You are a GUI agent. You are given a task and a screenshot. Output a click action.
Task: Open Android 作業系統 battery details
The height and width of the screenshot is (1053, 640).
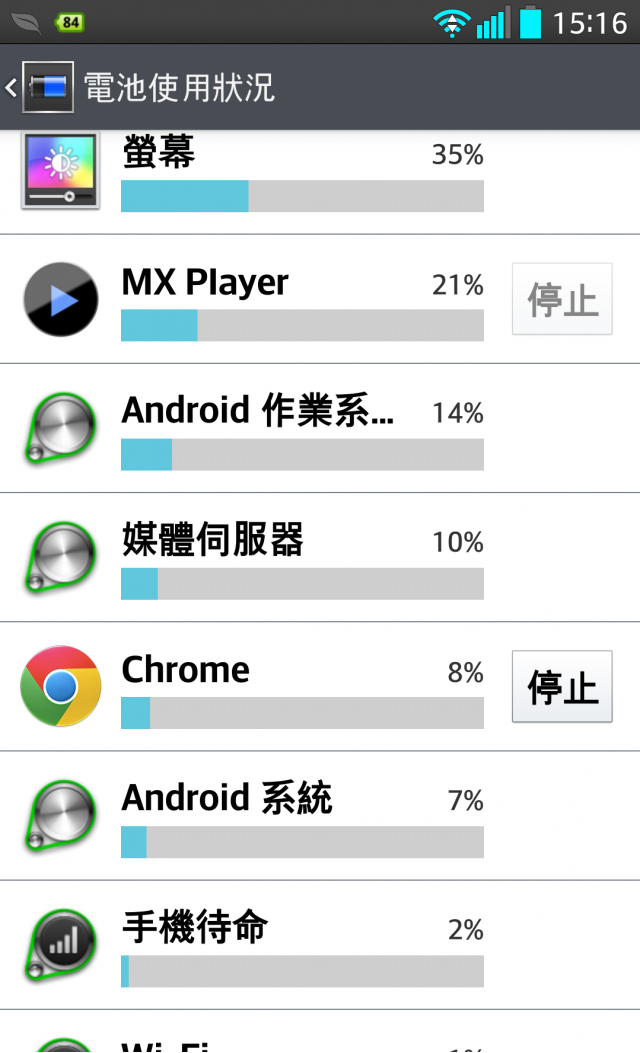[300, 428]
